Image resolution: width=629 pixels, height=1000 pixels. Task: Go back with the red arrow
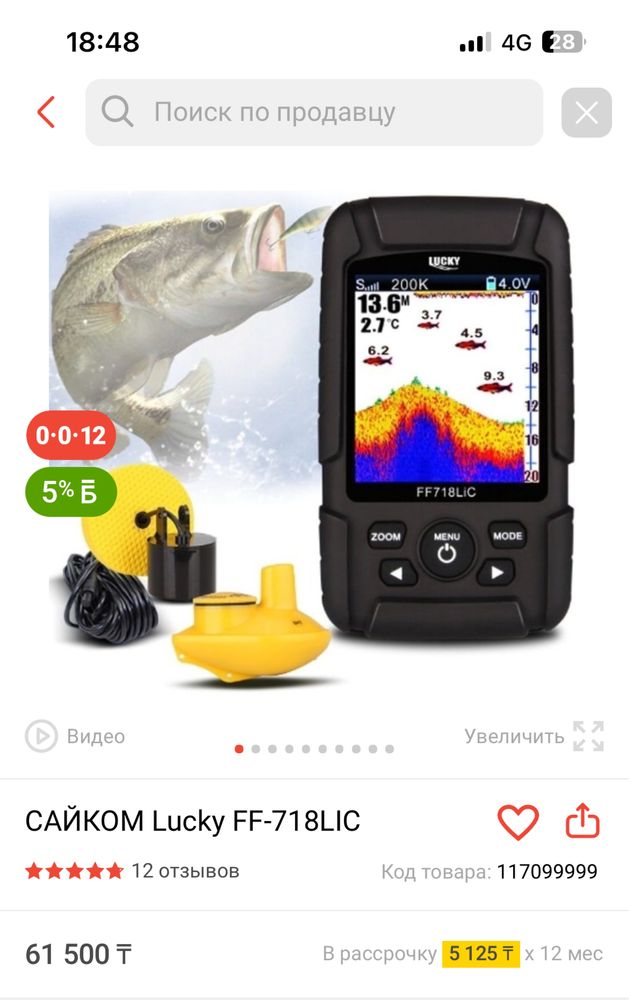point(45,112)
